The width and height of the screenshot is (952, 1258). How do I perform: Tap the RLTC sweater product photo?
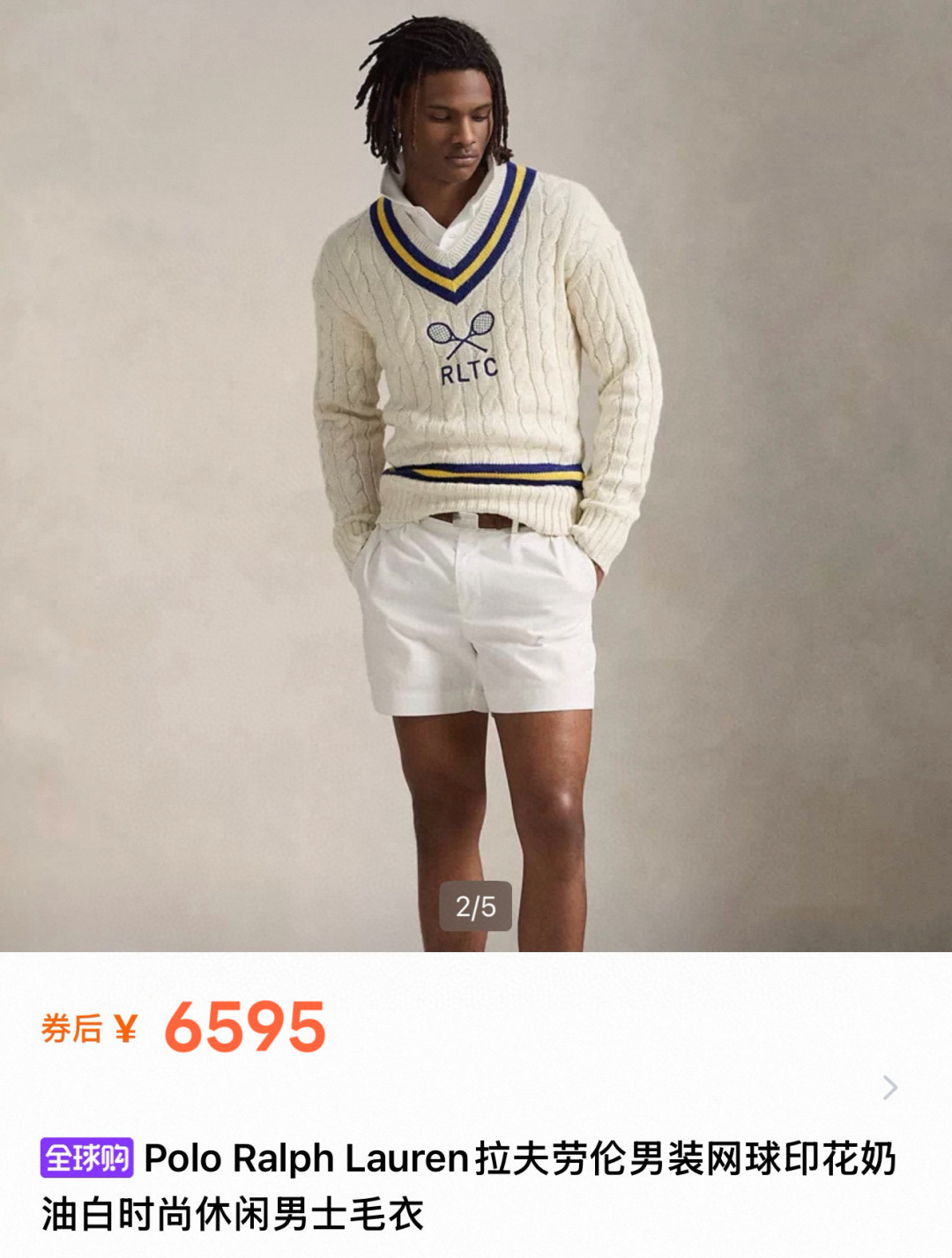[476, 441]
